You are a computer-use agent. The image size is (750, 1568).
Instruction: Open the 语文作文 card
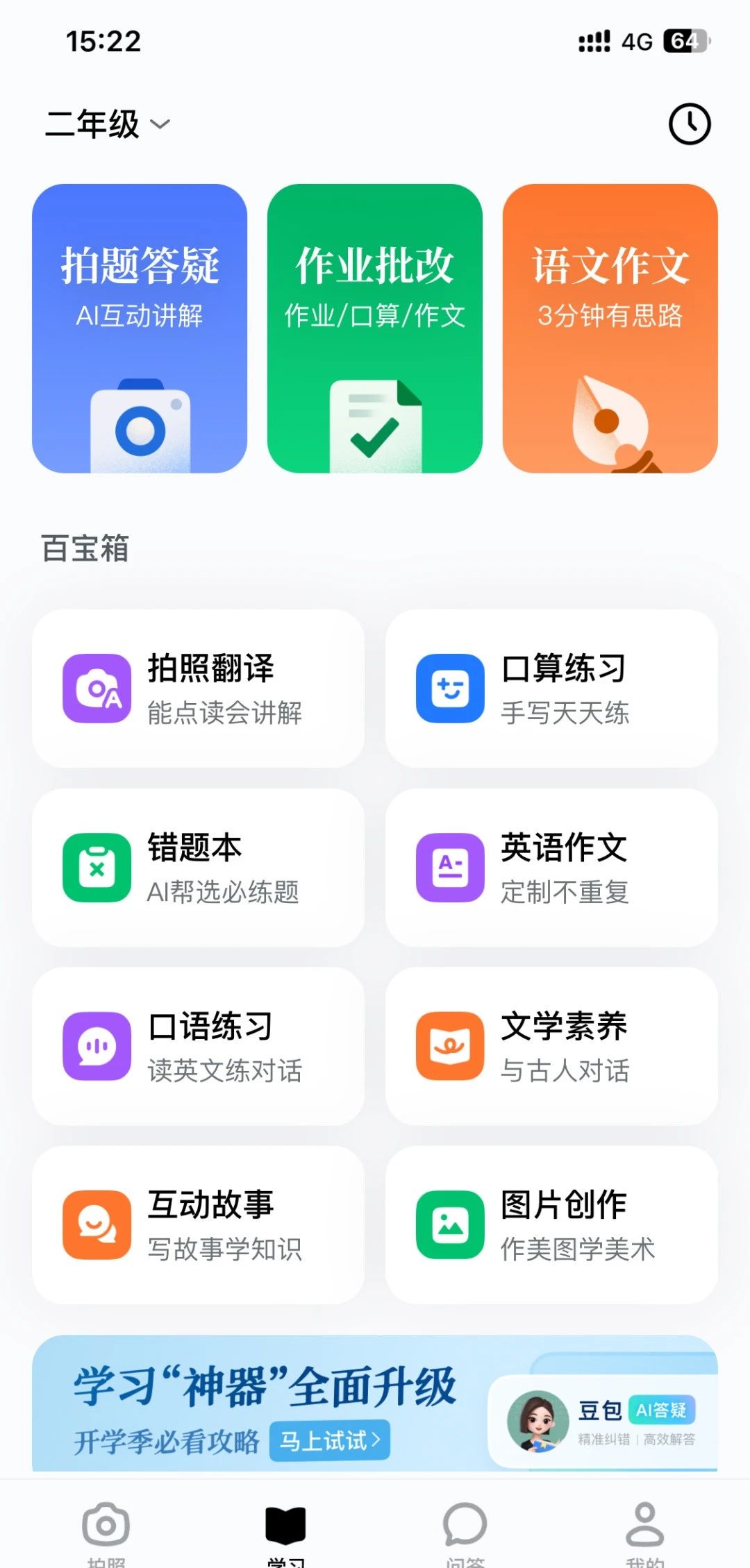point(610,328)
